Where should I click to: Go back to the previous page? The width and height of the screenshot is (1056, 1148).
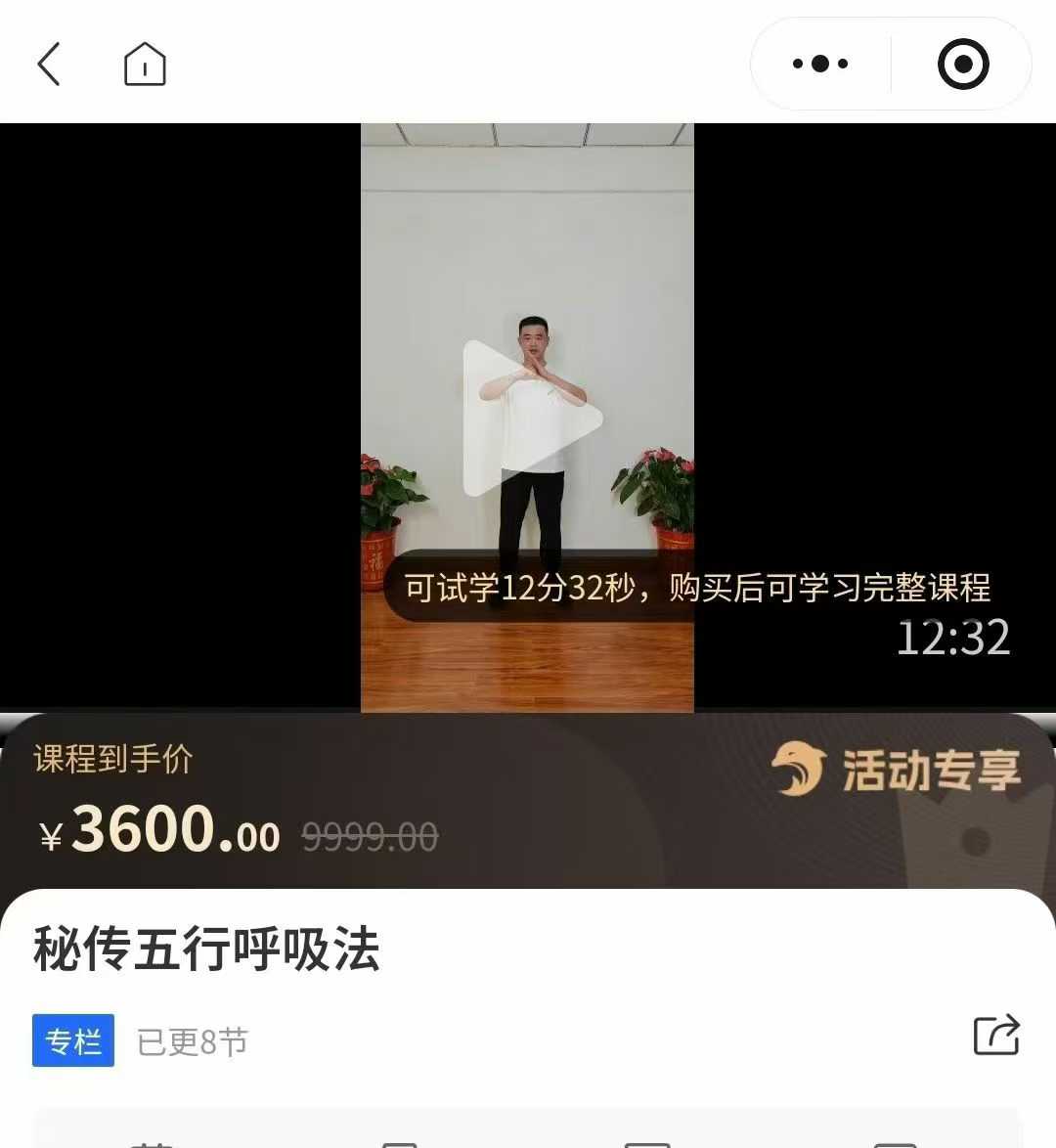49,65
